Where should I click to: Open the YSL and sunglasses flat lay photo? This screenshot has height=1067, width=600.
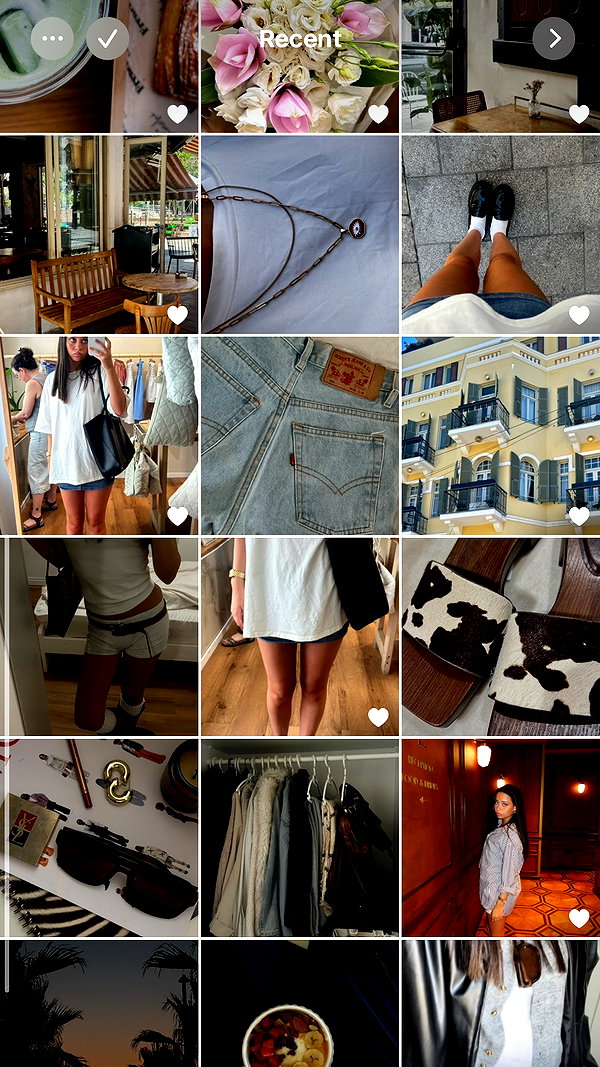pyautogui.click(x=99, y=838)
